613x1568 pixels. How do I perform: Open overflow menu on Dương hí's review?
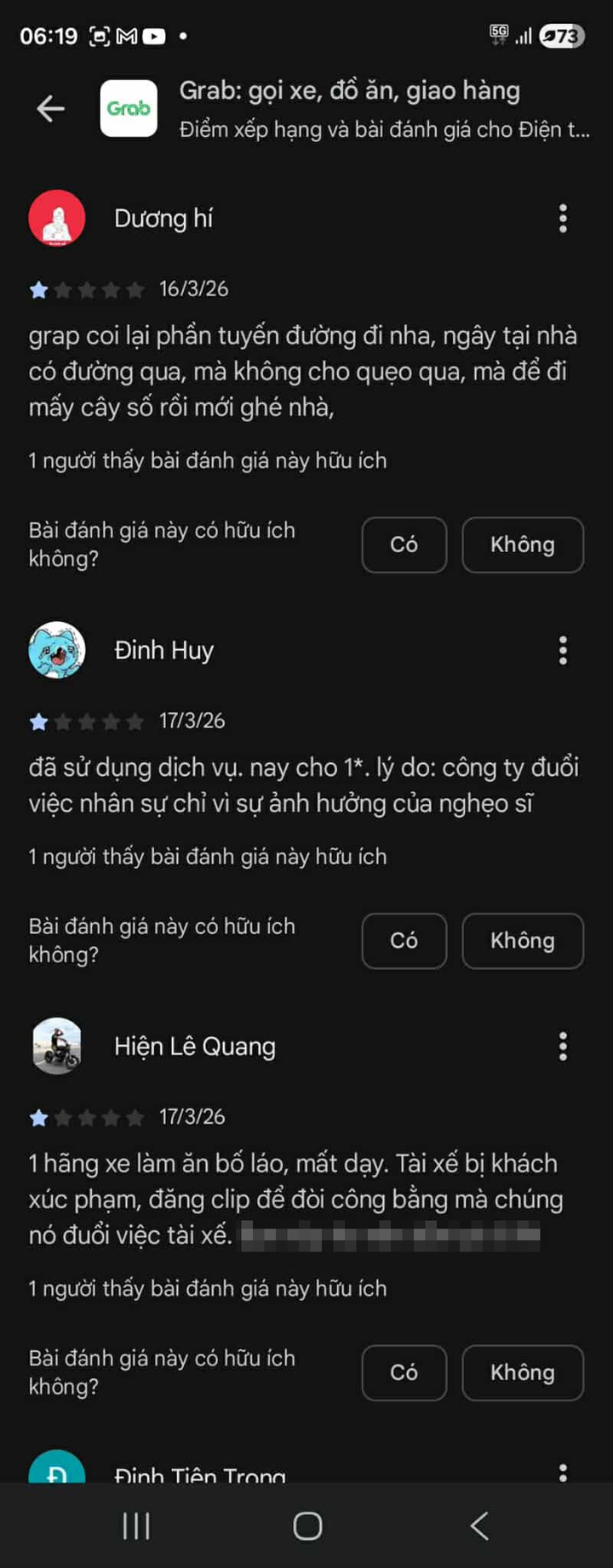tap(562, 220)
